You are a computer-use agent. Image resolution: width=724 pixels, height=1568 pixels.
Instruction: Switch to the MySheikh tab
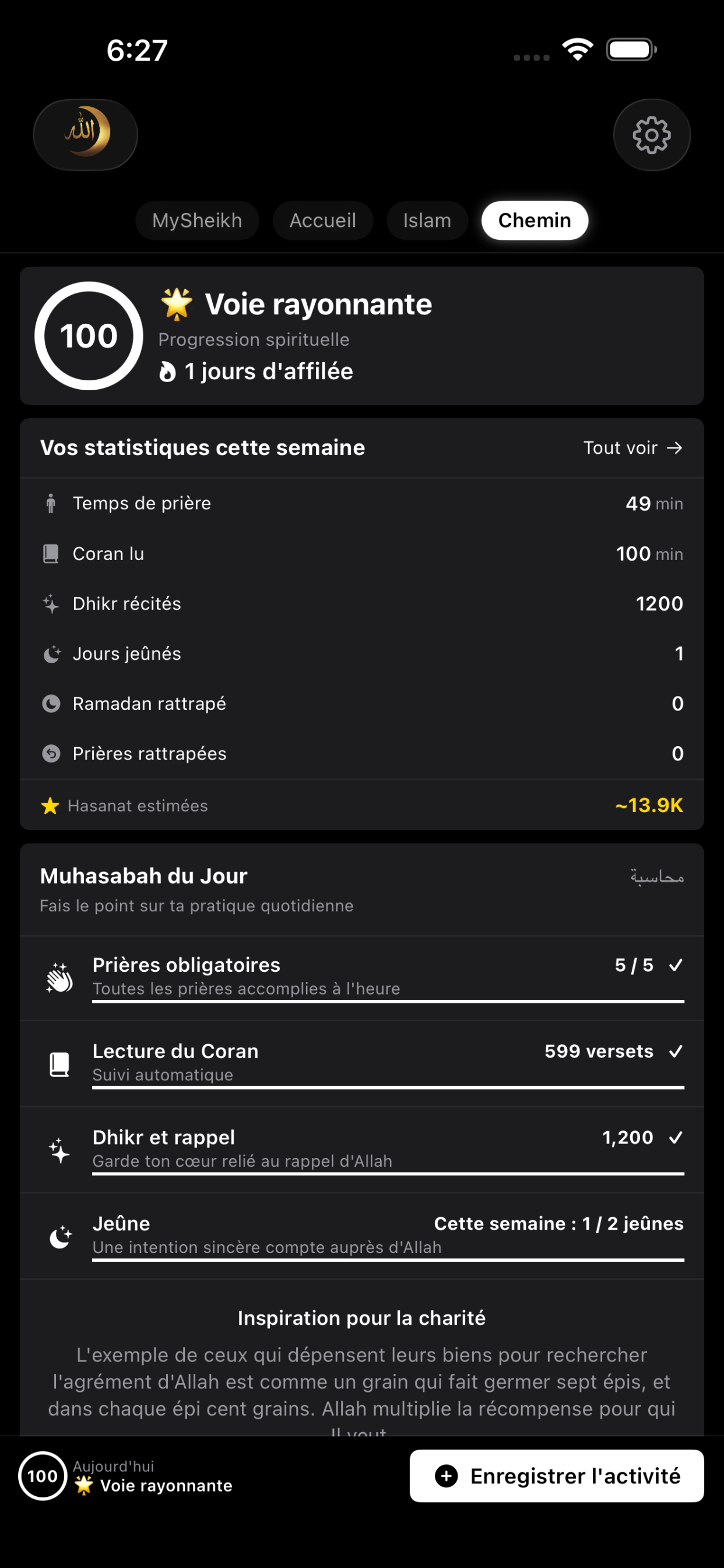pyautogui.click(x=197, y=220)
